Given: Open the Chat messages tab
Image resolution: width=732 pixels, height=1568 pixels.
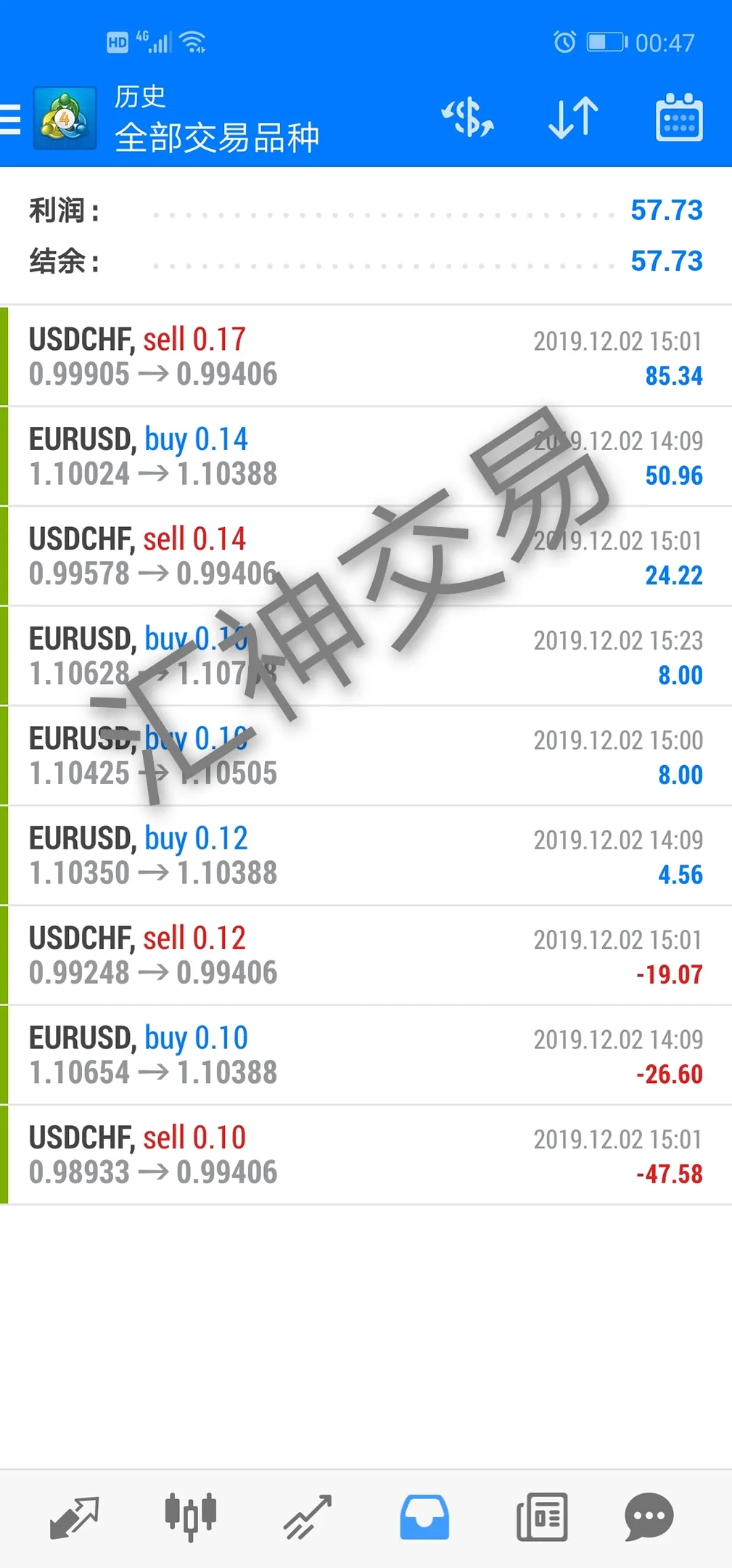Looking at the screenshot, I should click(649, 1517).
